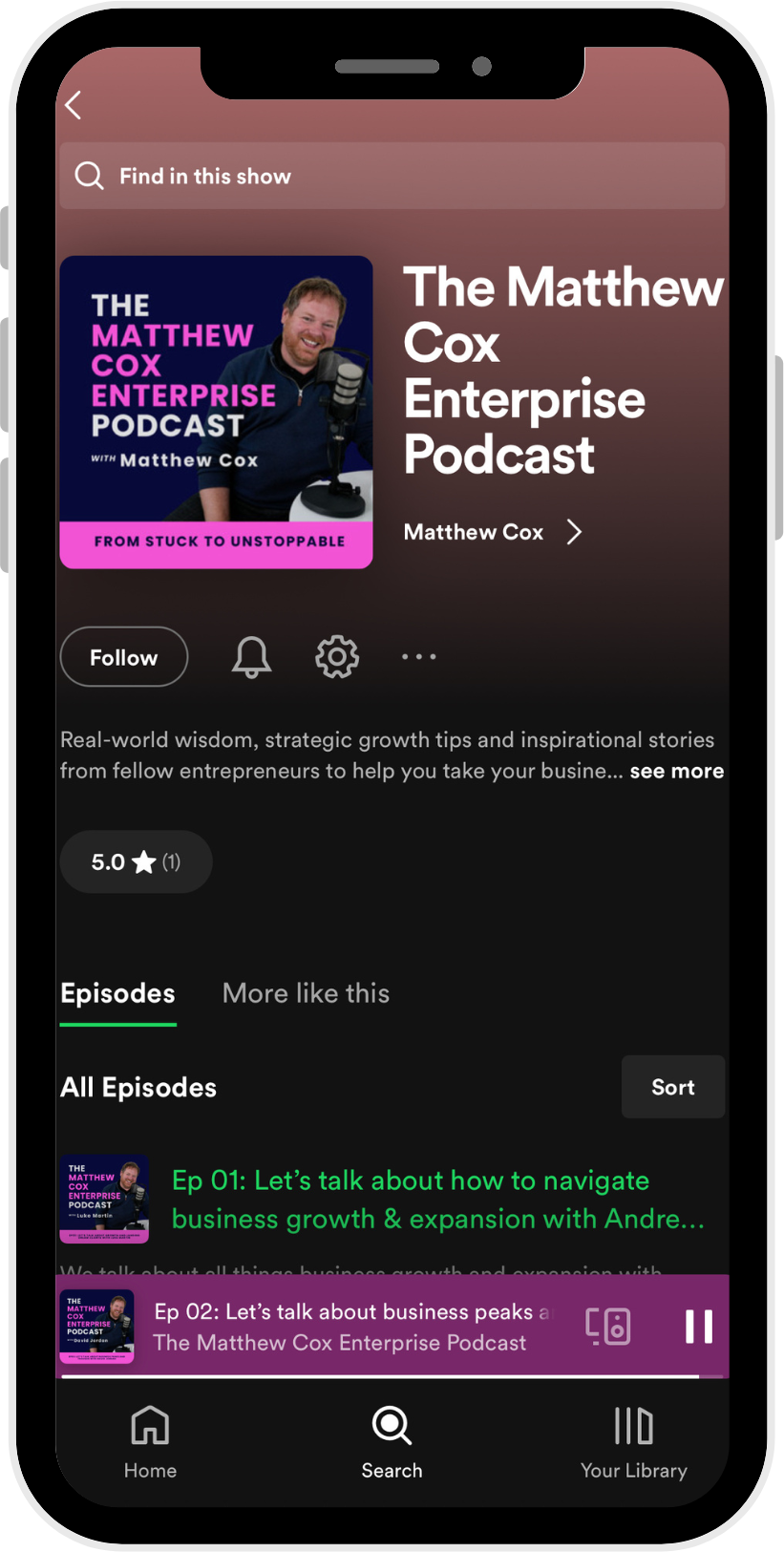Screen dimensions: 784x1552
Task: Open the three-dot more options menu
Action: 418,657
